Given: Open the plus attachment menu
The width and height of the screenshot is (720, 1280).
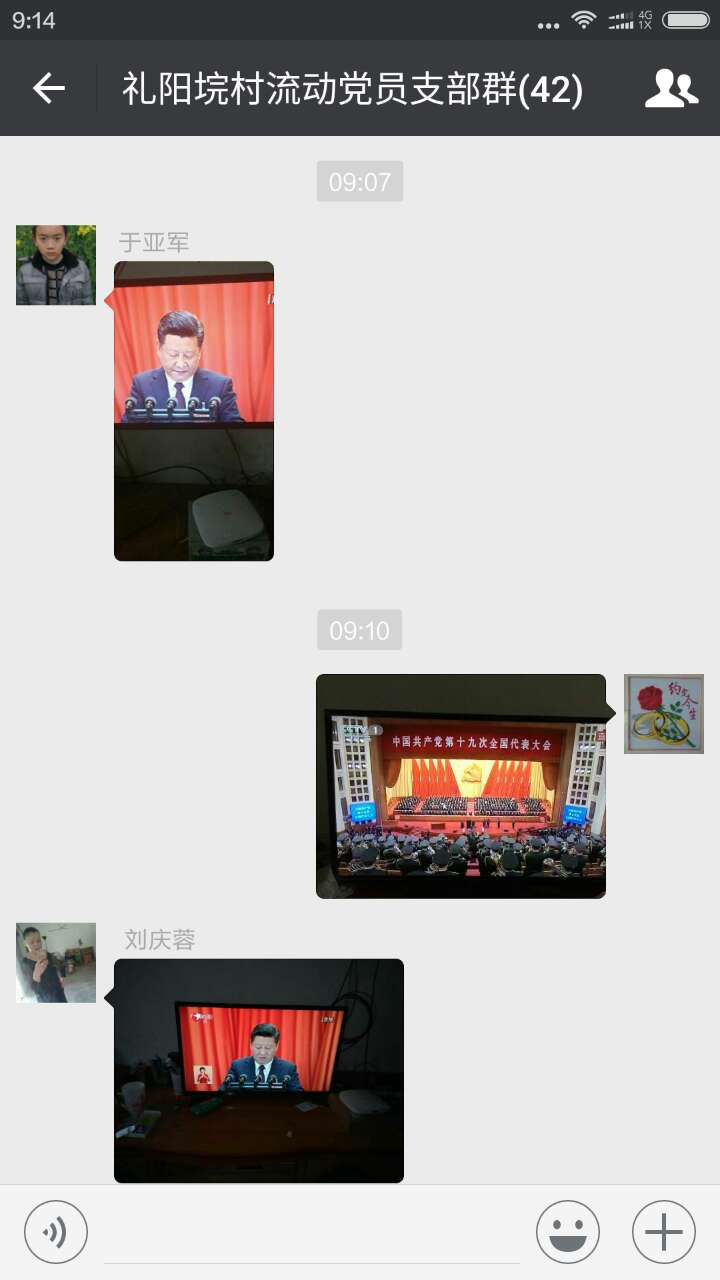Looking at the screenshot, I should (x=664, y=1232).
